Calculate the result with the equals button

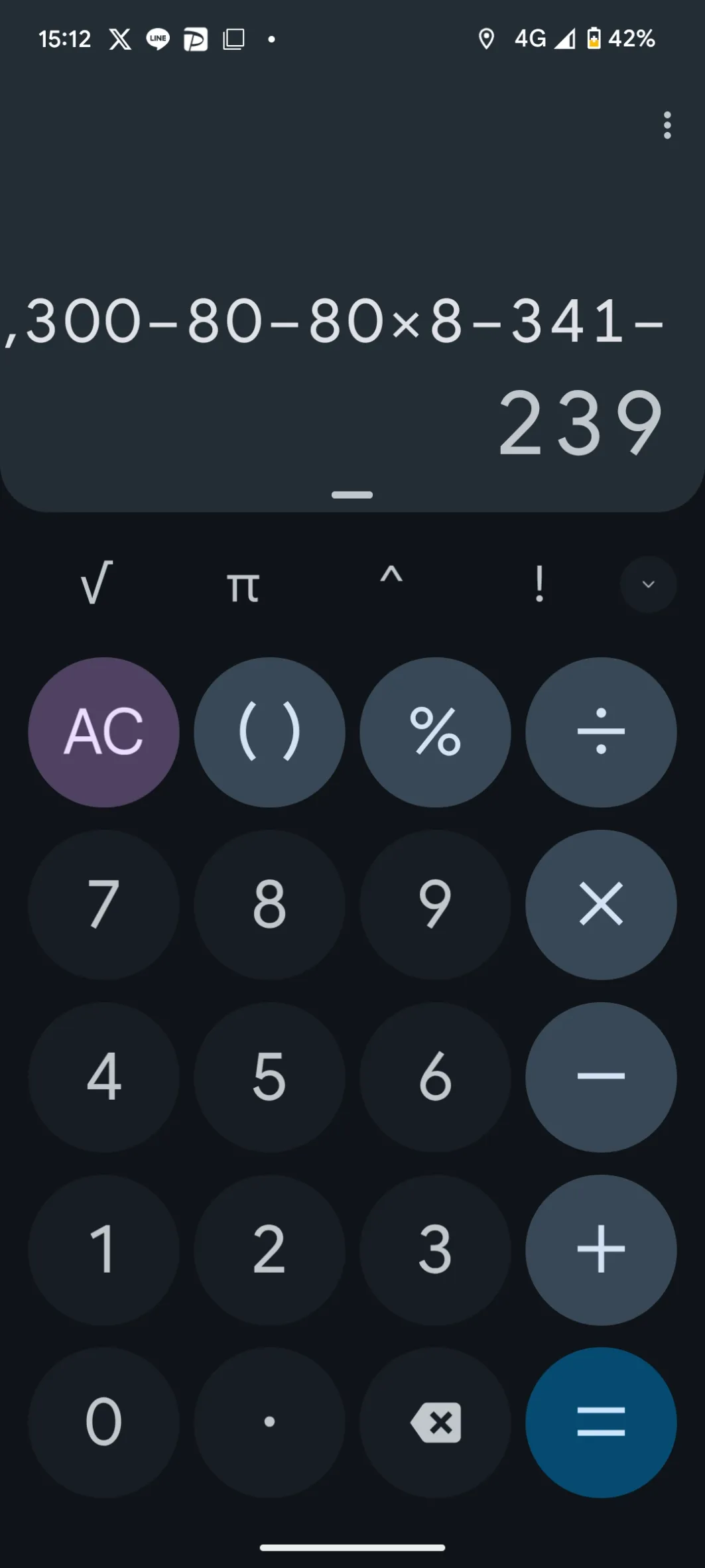[601, 1422]
